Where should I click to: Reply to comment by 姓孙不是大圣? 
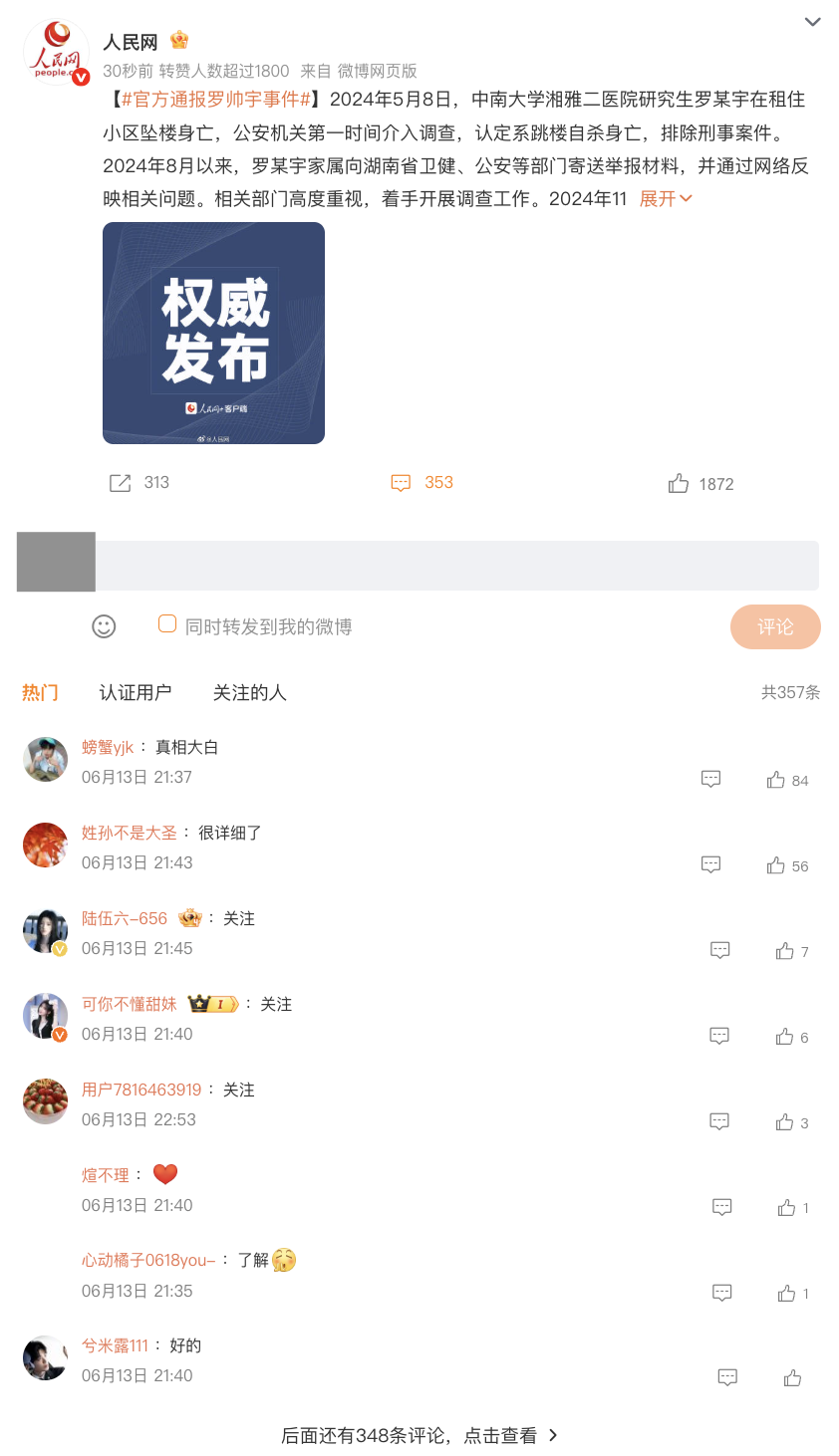coord(710,864)
